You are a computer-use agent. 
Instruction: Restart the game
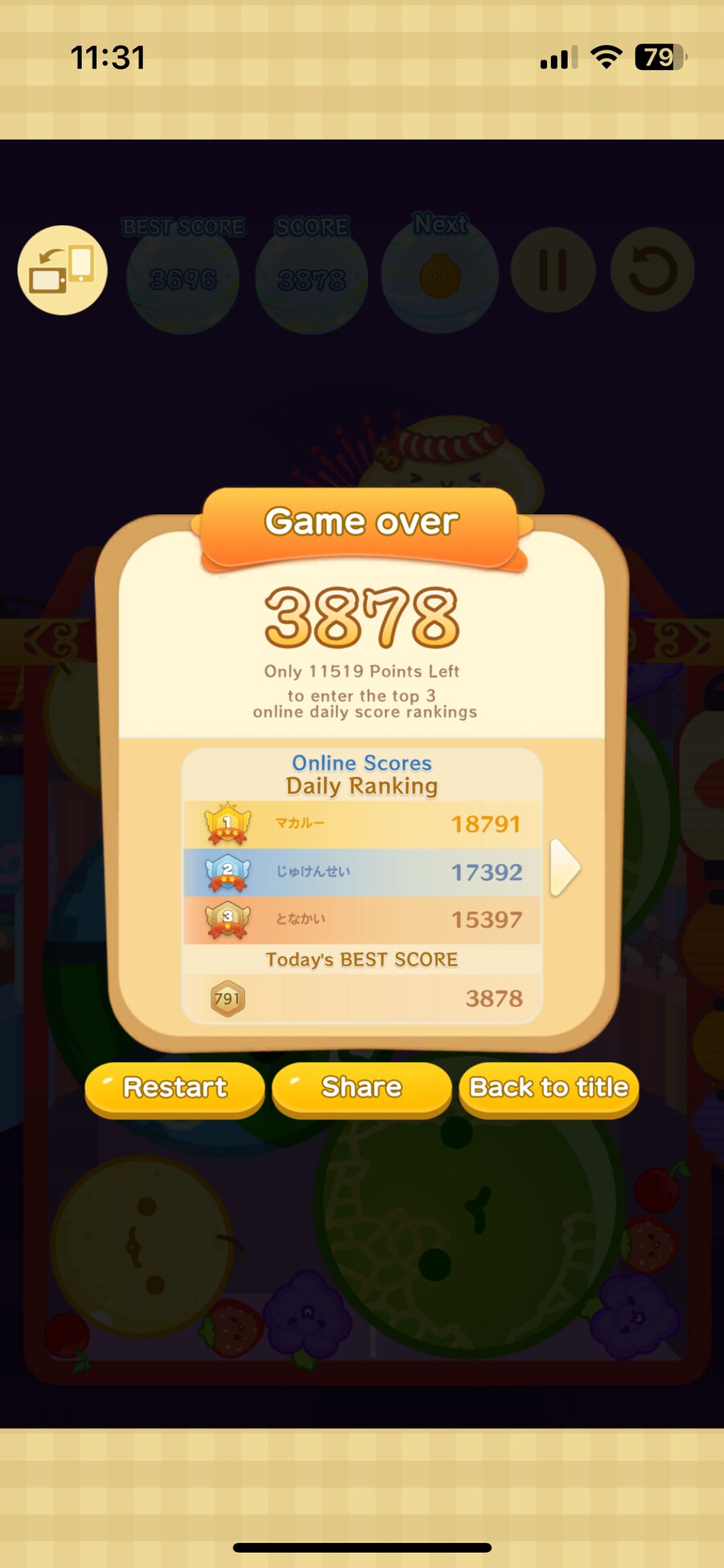[175, 1088]
